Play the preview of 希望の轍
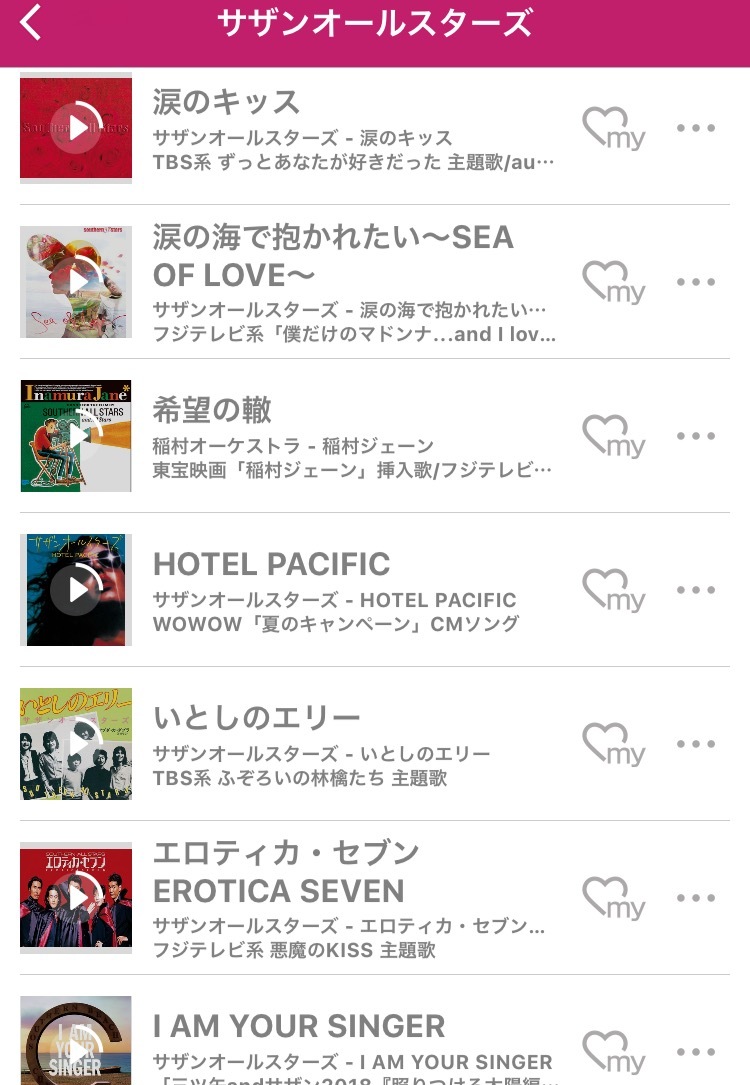Screen dimensions: 750x1085 point(77,436)
